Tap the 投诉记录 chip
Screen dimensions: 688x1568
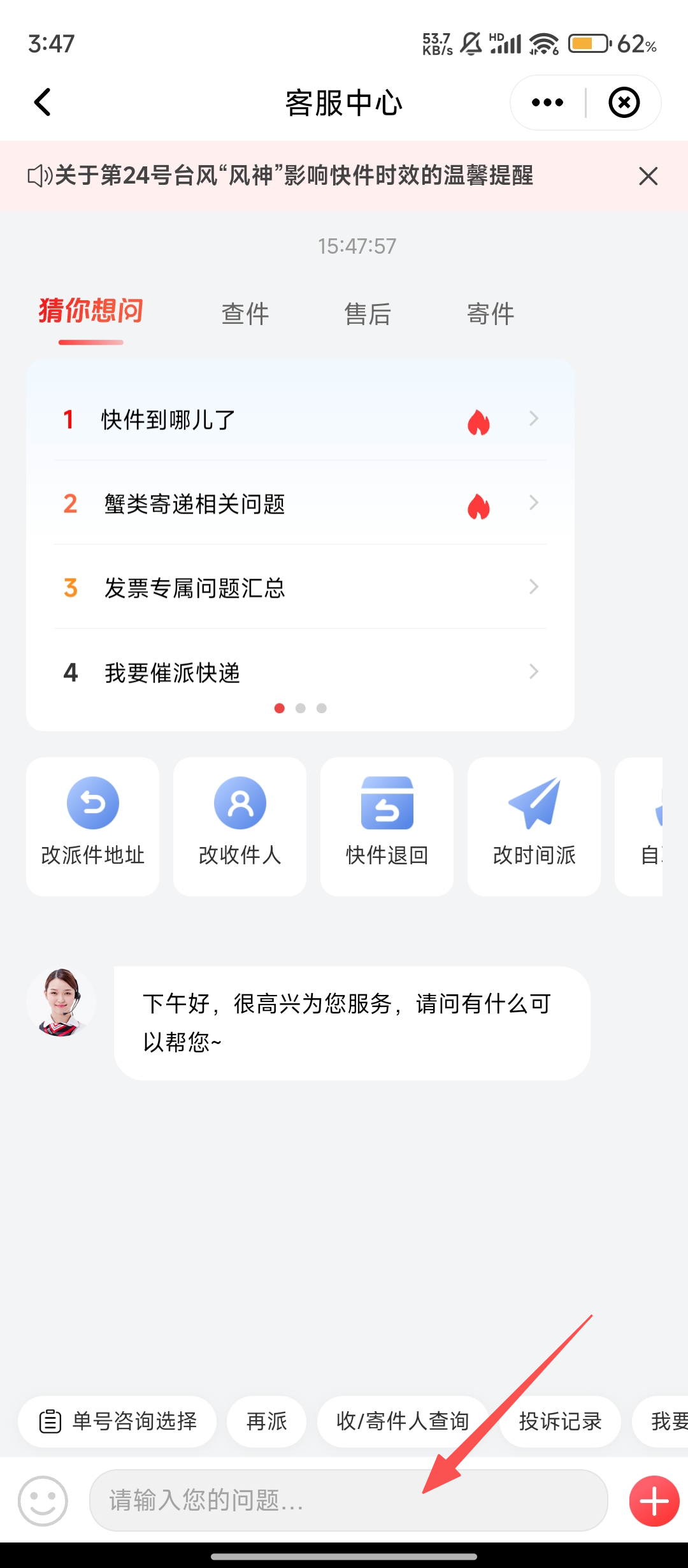coord(560,1421)
